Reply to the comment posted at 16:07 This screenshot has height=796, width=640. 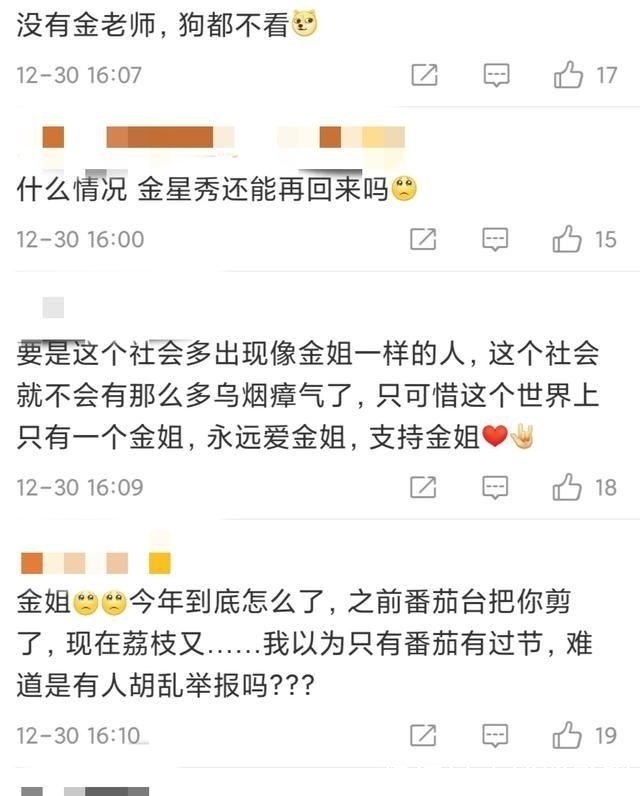[x=497, y=75]
